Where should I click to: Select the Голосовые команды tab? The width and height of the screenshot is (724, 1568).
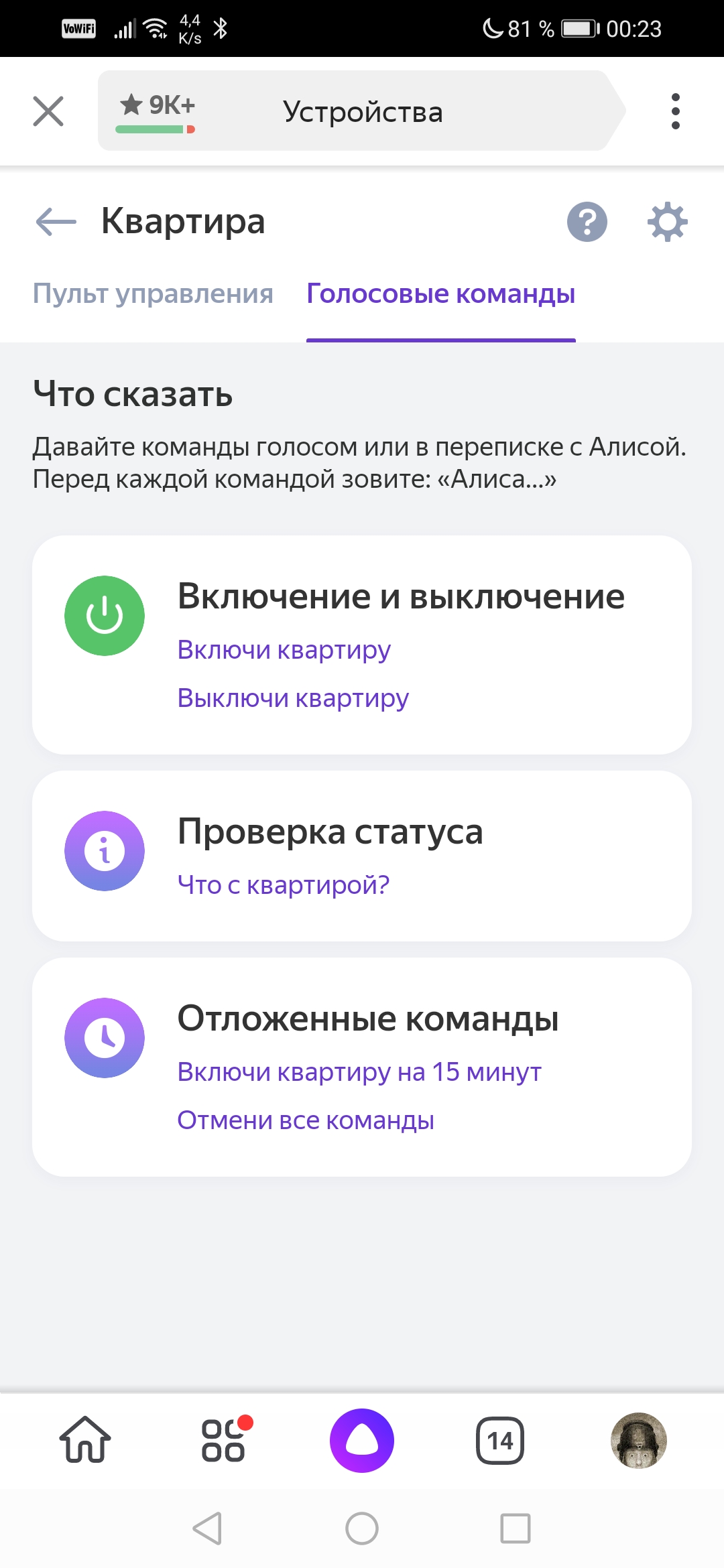(440, 294)
